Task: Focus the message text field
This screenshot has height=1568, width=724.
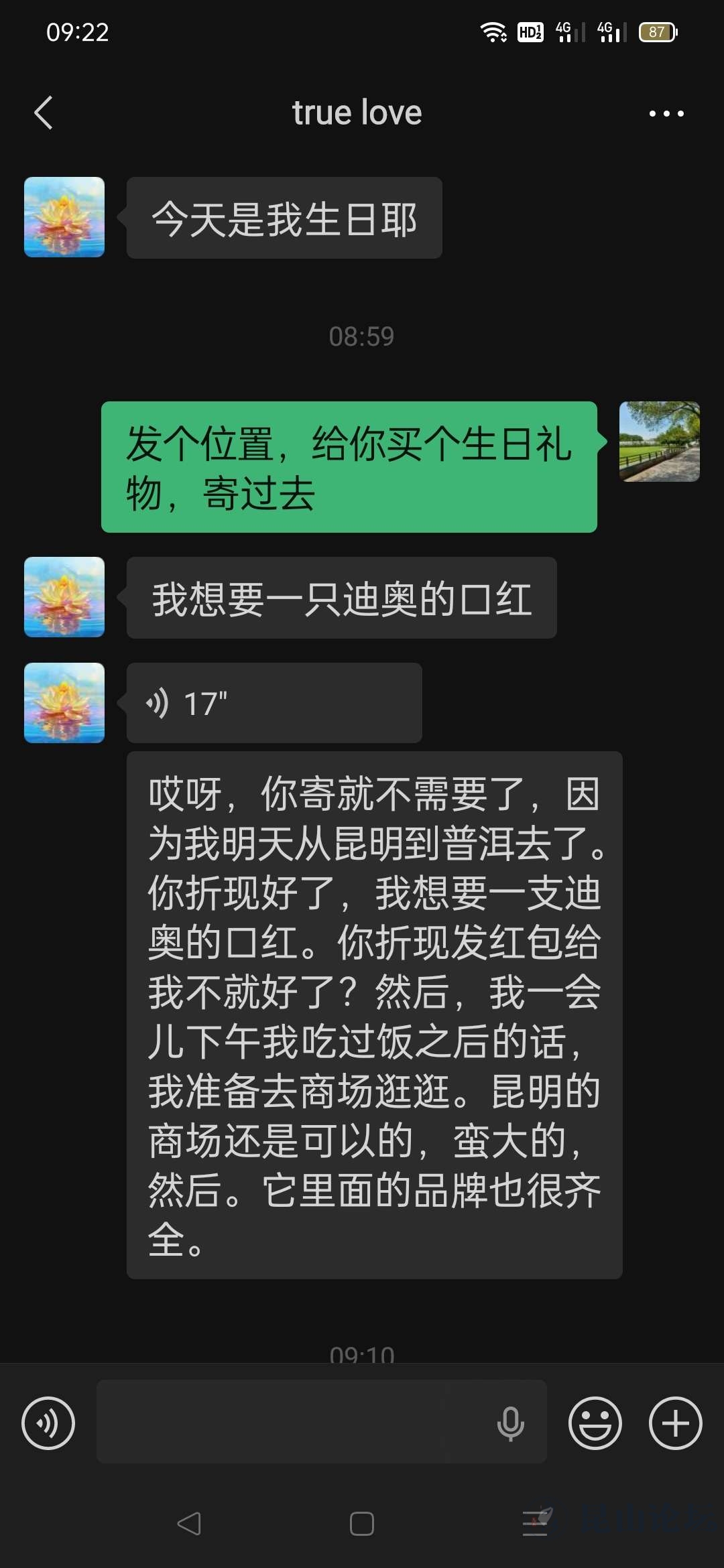Action: coord(295,1422)
